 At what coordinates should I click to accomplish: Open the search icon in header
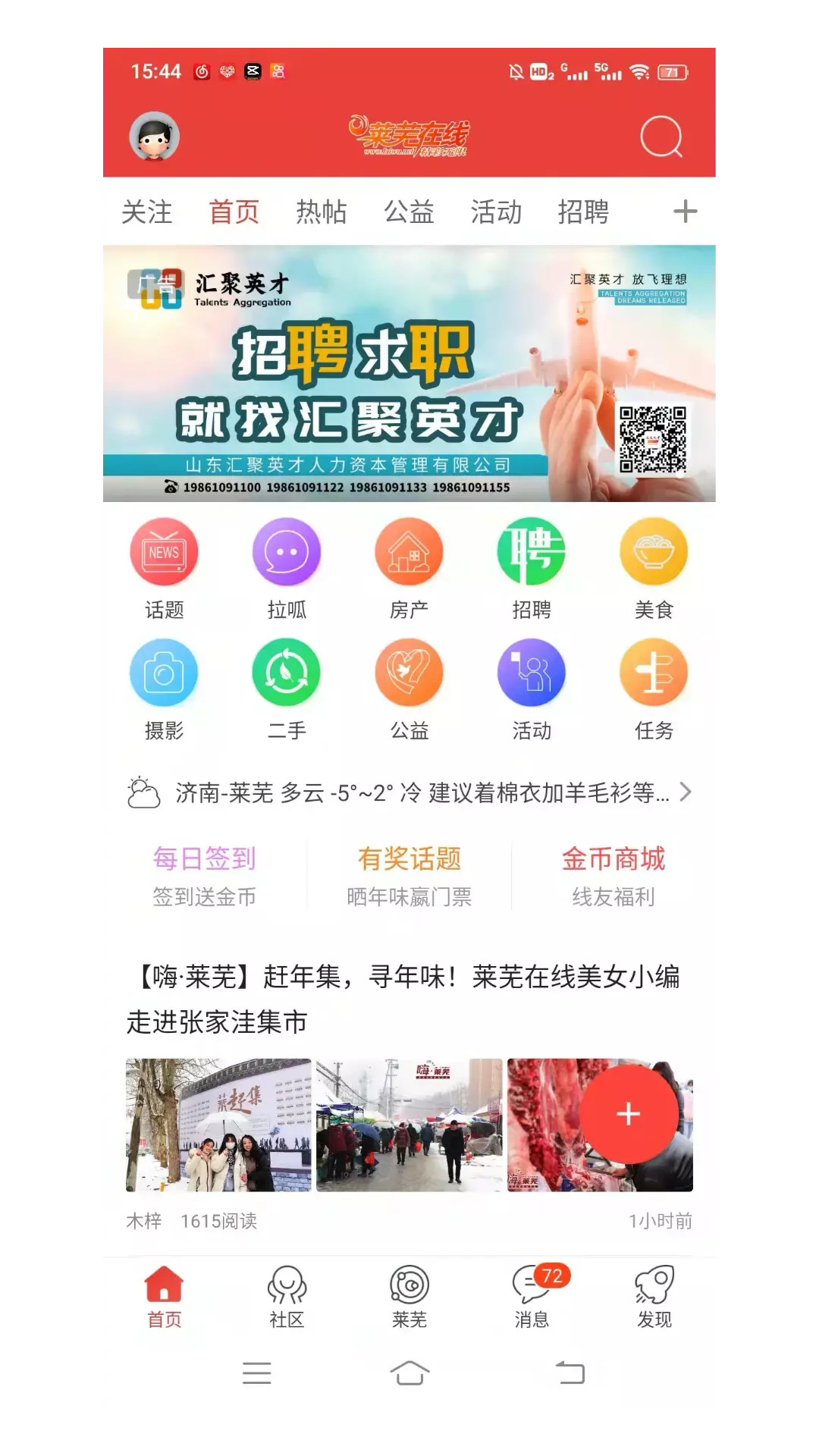pyautogui.click(x=661, y=136)
